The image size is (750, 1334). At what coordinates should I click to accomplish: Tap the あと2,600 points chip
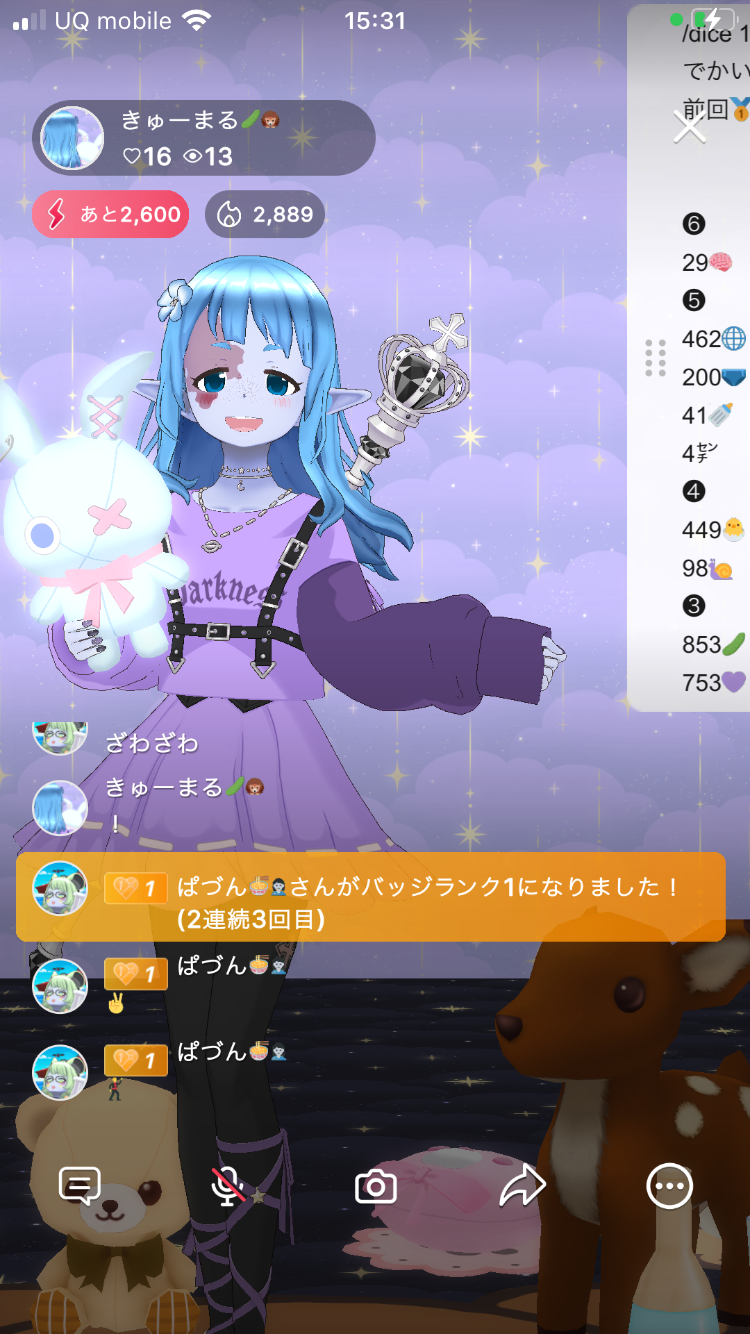[110, 214]
